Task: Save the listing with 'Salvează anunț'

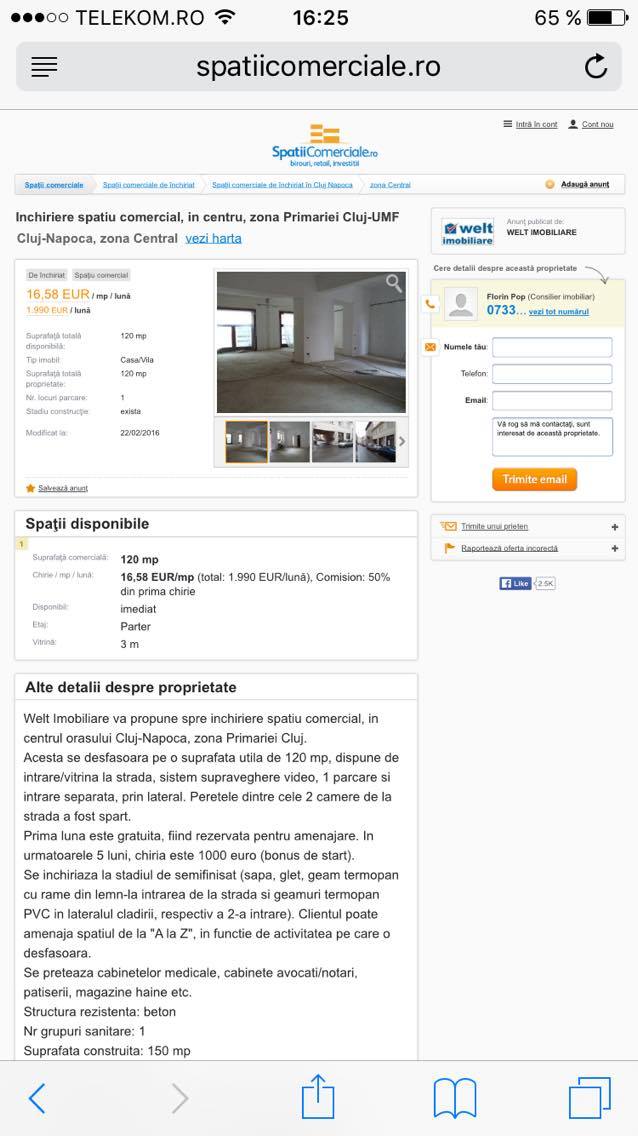Action: [x=62, y=488]
